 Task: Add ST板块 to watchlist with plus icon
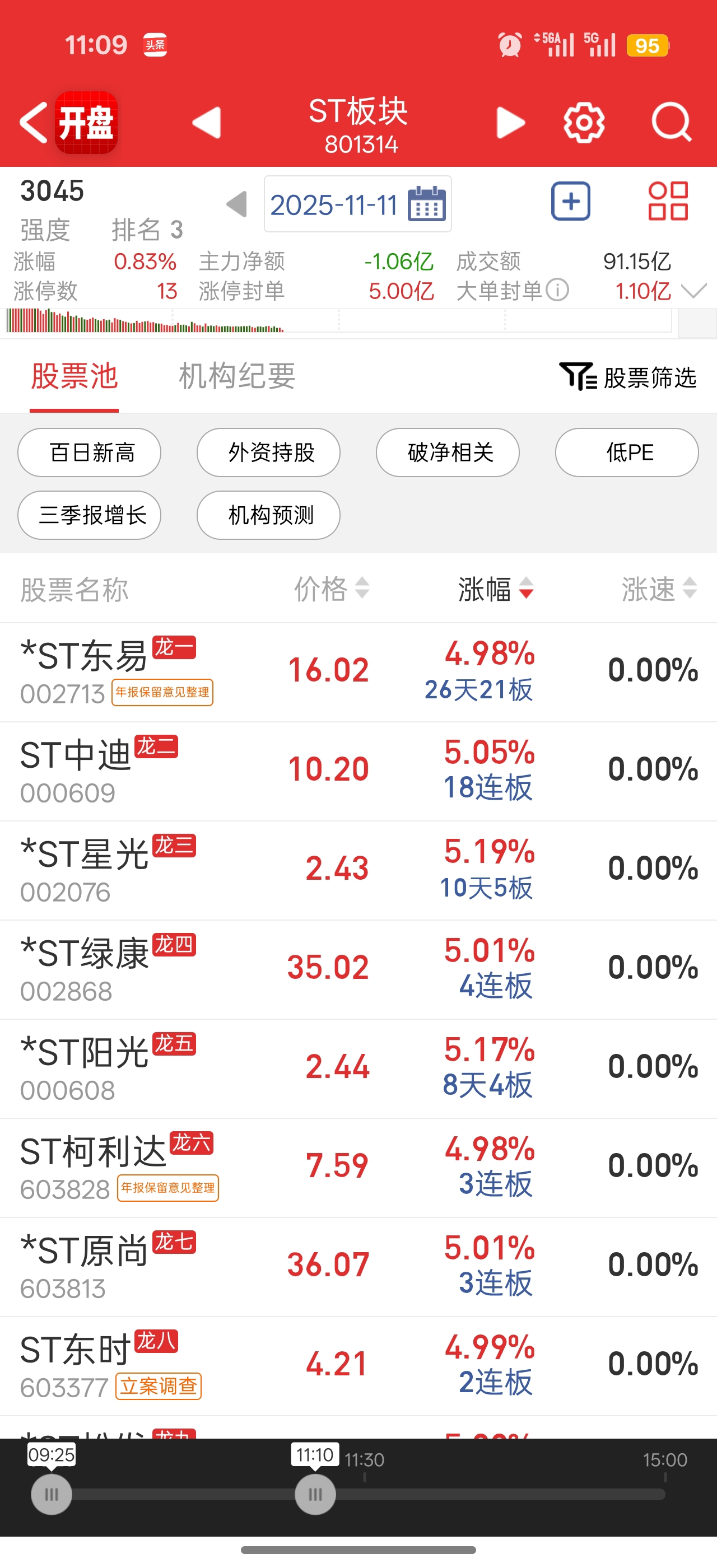tap(570, 202)
